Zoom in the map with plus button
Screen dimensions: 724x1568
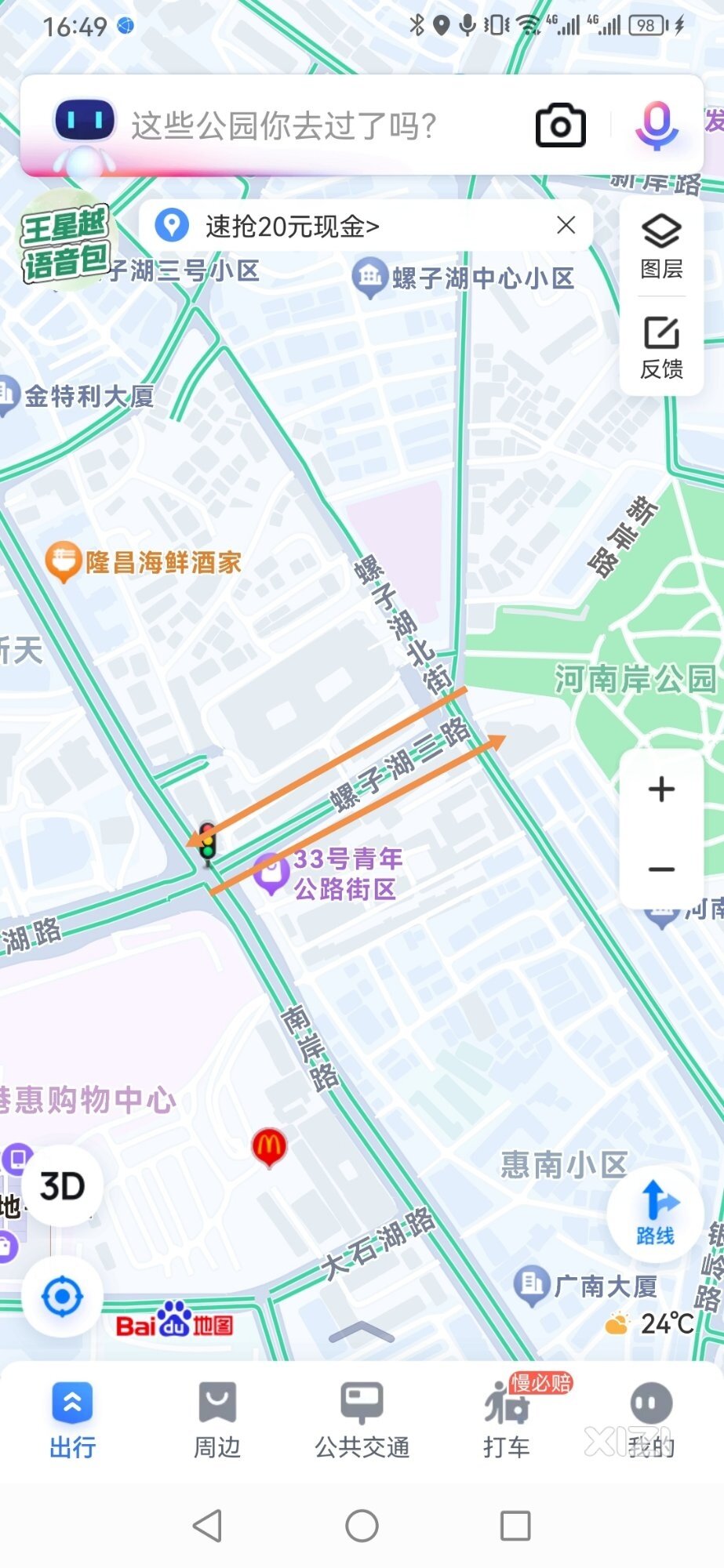pyautogui.click(x=661, y=789)
